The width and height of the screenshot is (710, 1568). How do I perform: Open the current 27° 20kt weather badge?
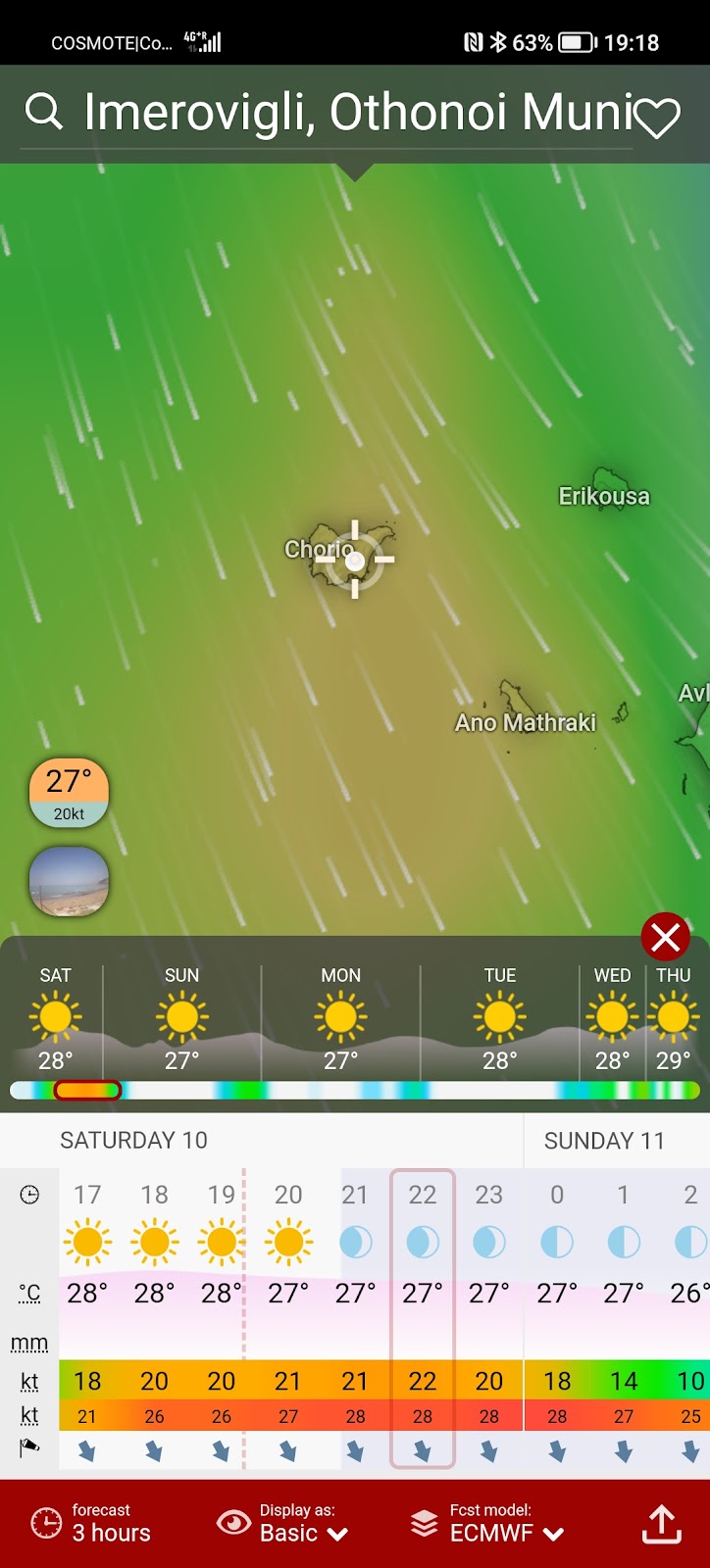tap(69, 792)
